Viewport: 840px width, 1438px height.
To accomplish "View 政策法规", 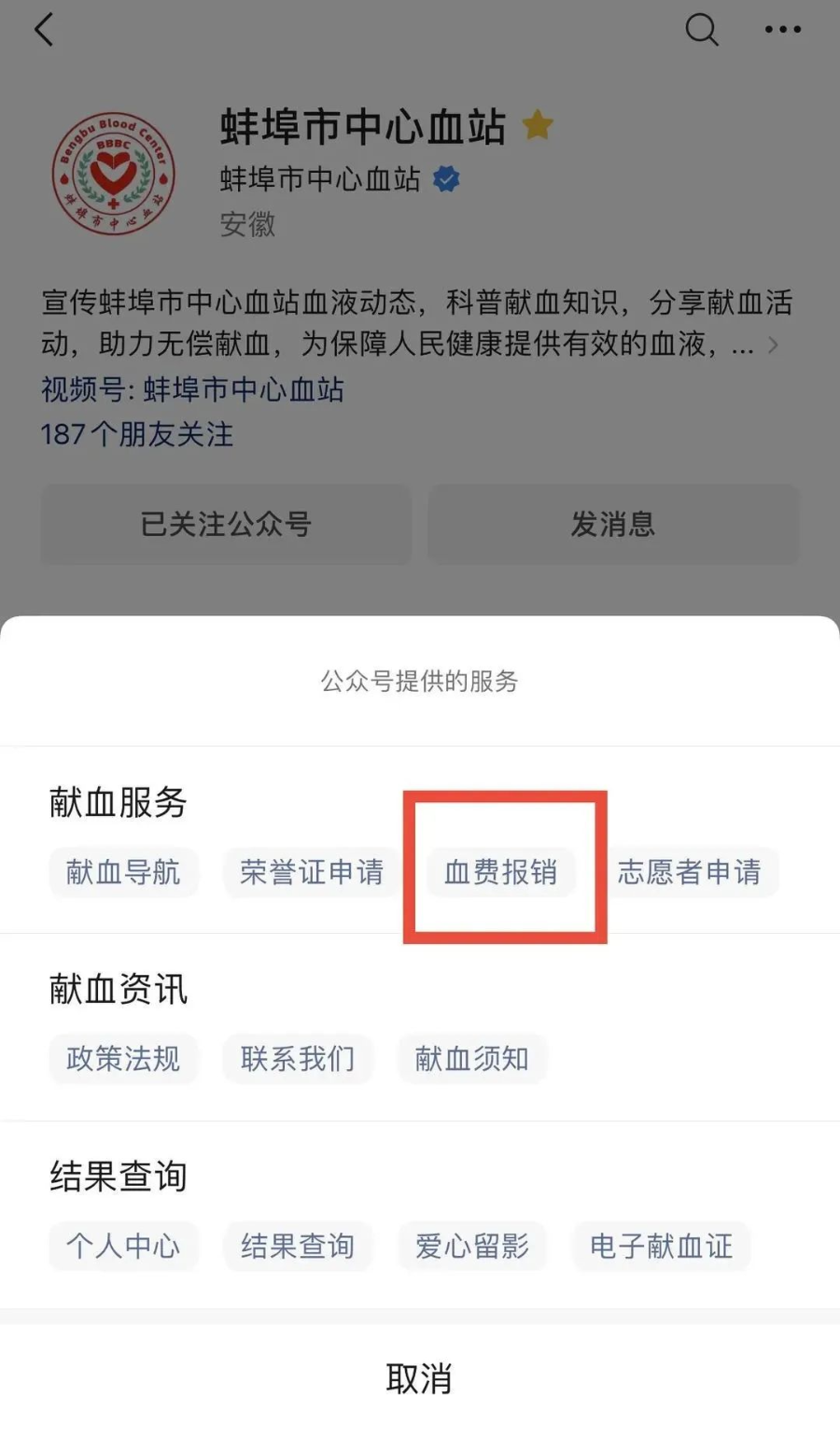I will (123, 1059).
